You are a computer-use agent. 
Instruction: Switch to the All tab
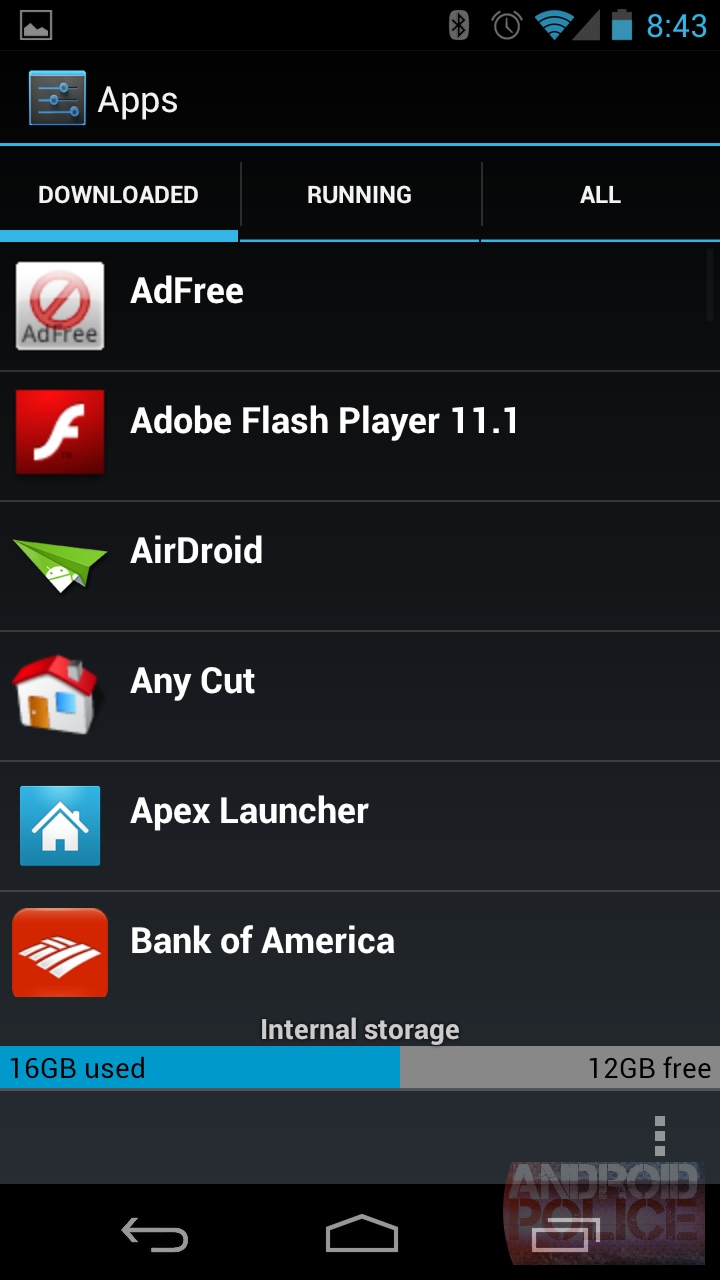coord(600,195)
